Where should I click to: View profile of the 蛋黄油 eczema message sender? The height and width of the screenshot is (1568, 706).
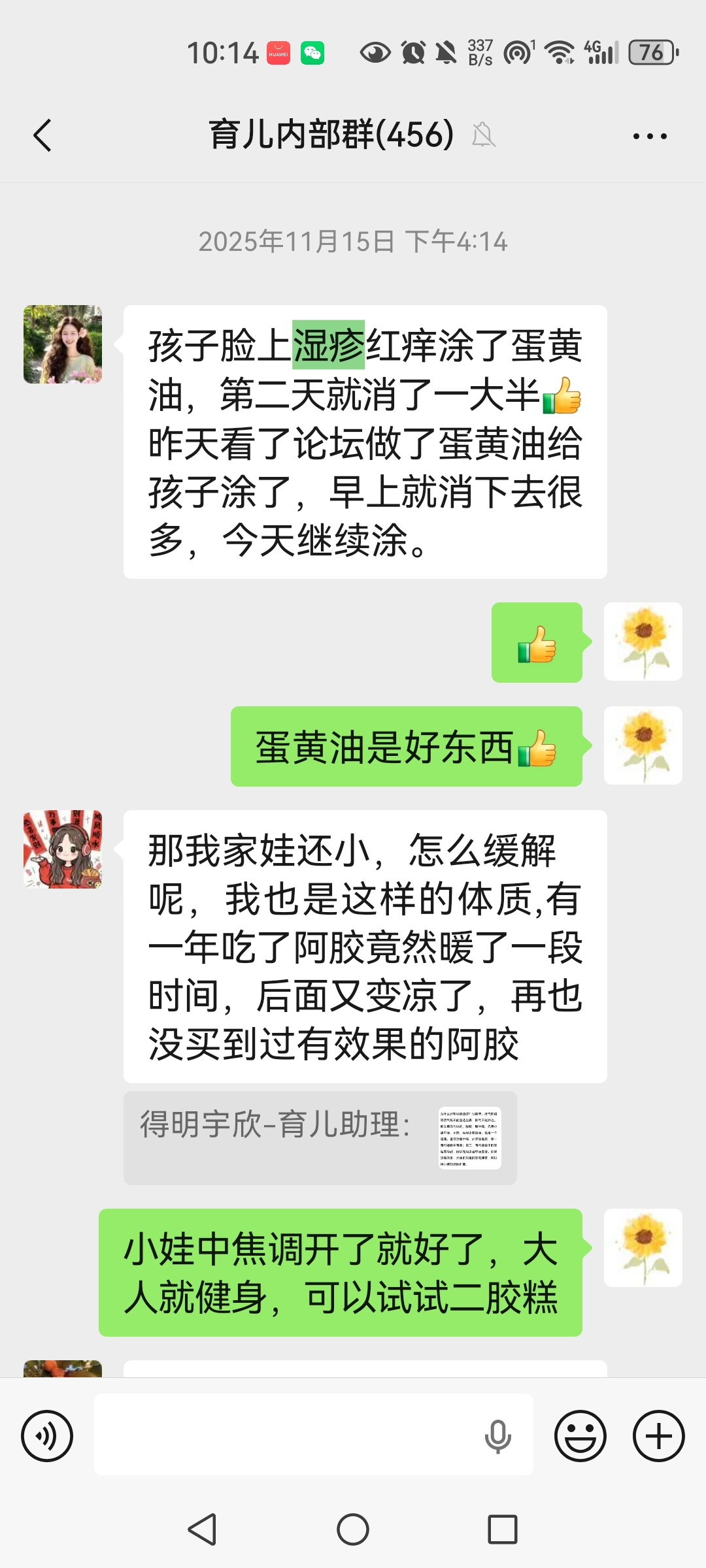pyautogui.click(x=63, y=344)
